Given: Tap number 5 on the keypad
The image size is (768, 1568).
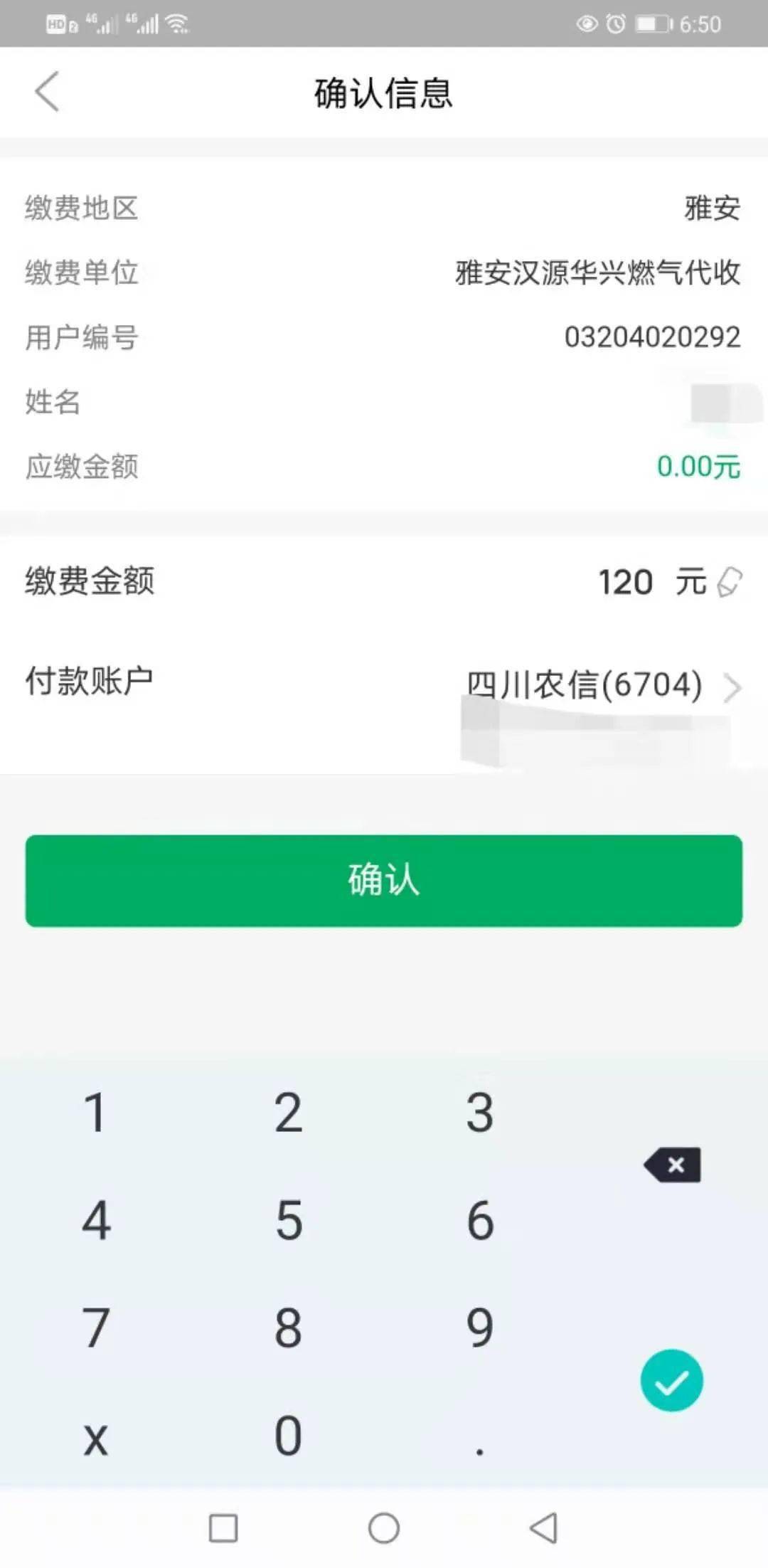Looking at the screenshot, I should (x=288, y=1220).
